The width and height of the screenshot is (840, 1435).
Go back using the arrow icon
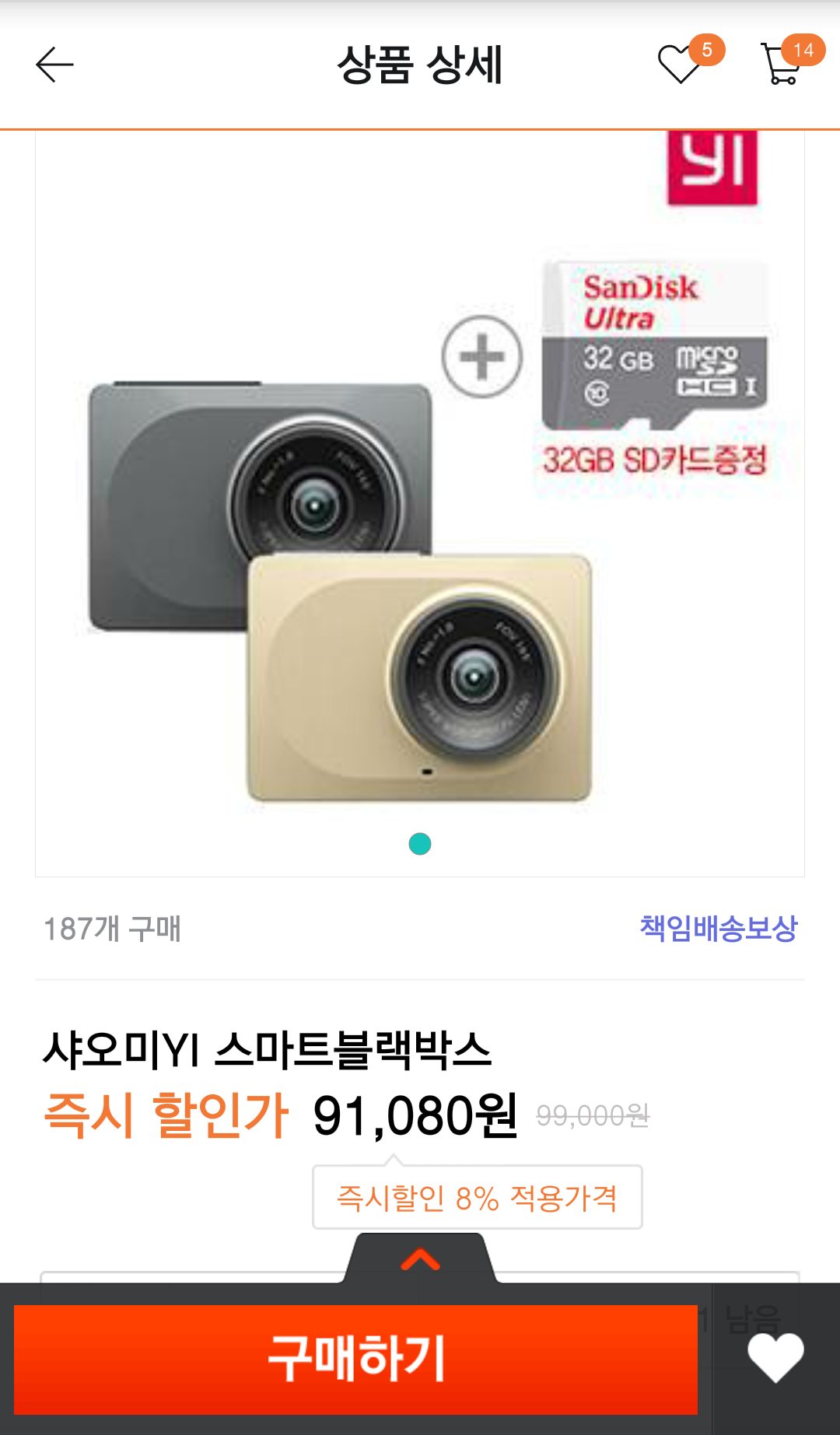pyautogui.click(x=54, y=65)
